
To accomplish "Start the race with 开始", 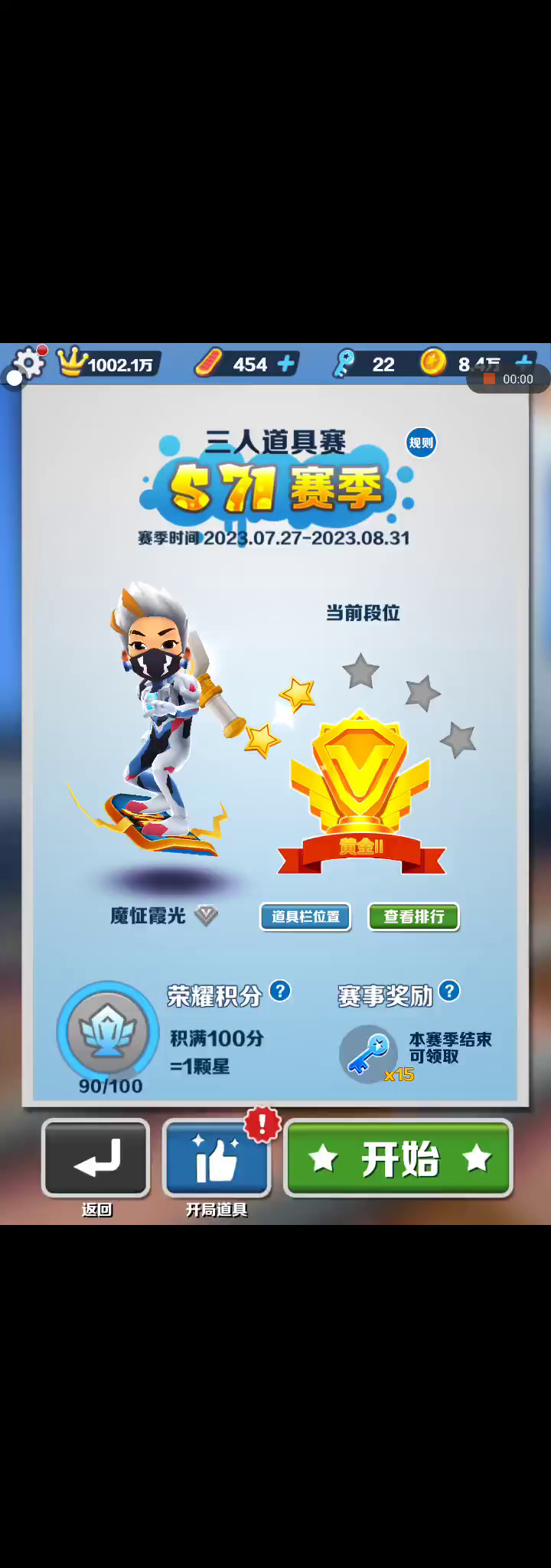I will 399,1158.
